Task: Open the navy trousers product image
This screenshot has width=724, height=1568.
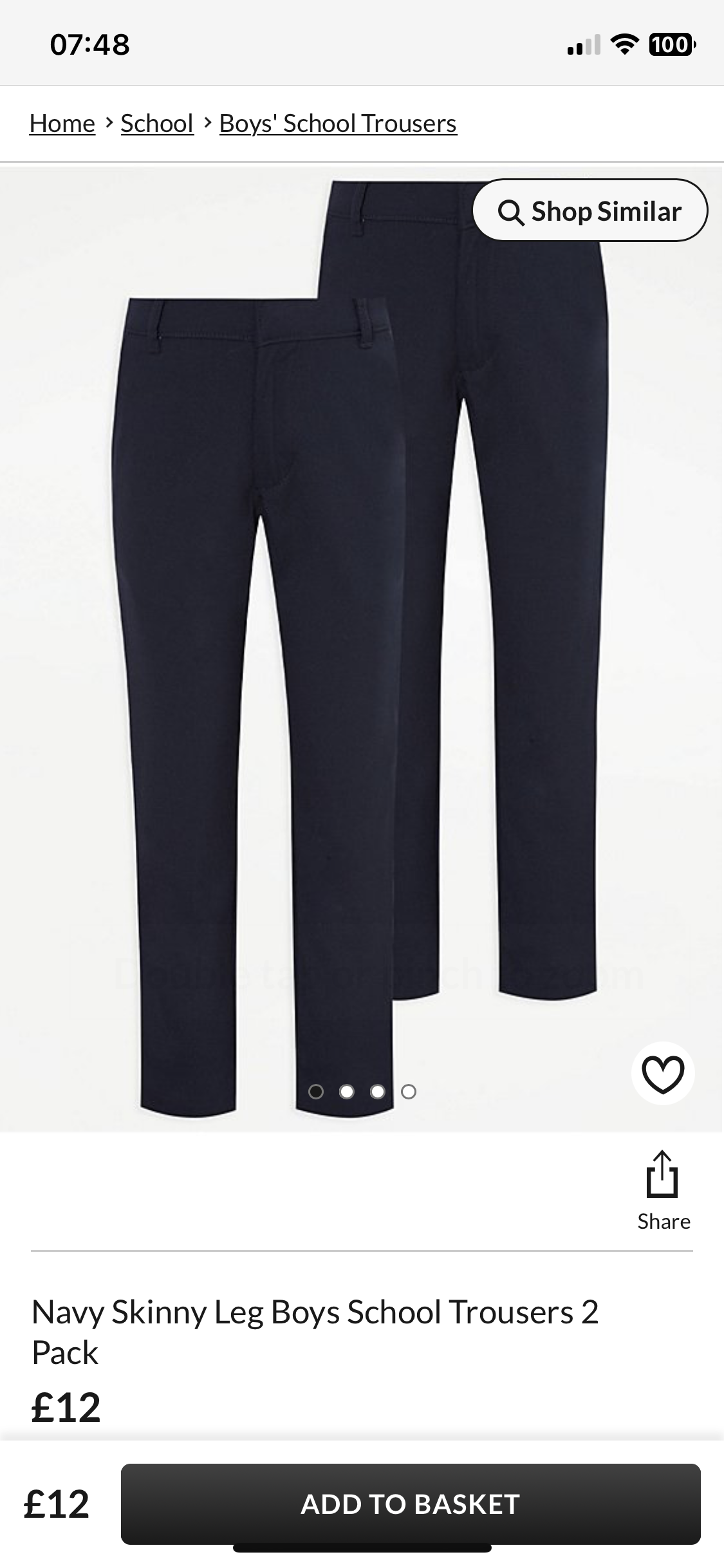Action: (x=360, y=650)
